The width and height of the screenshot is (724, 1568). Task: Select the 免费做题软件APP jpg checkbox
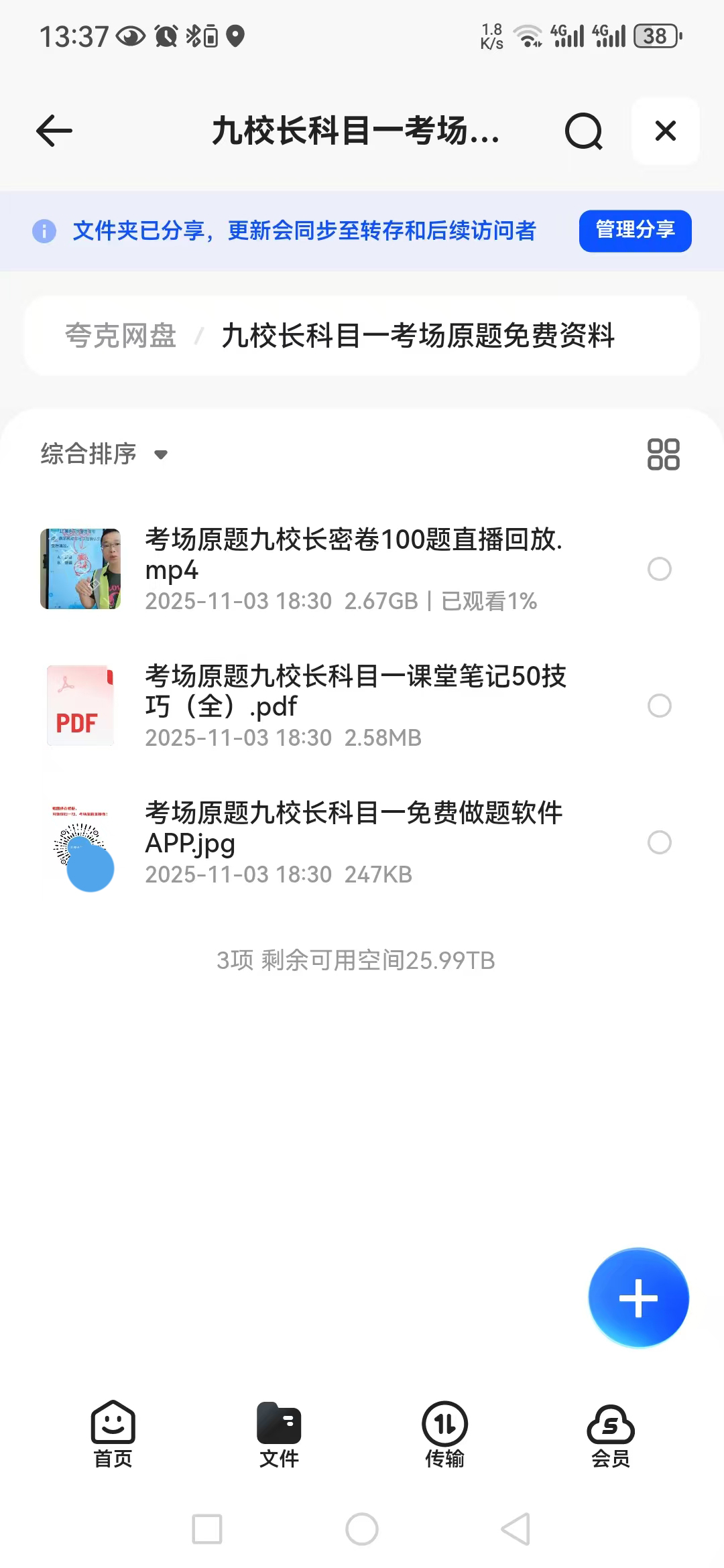click(660, 842)
